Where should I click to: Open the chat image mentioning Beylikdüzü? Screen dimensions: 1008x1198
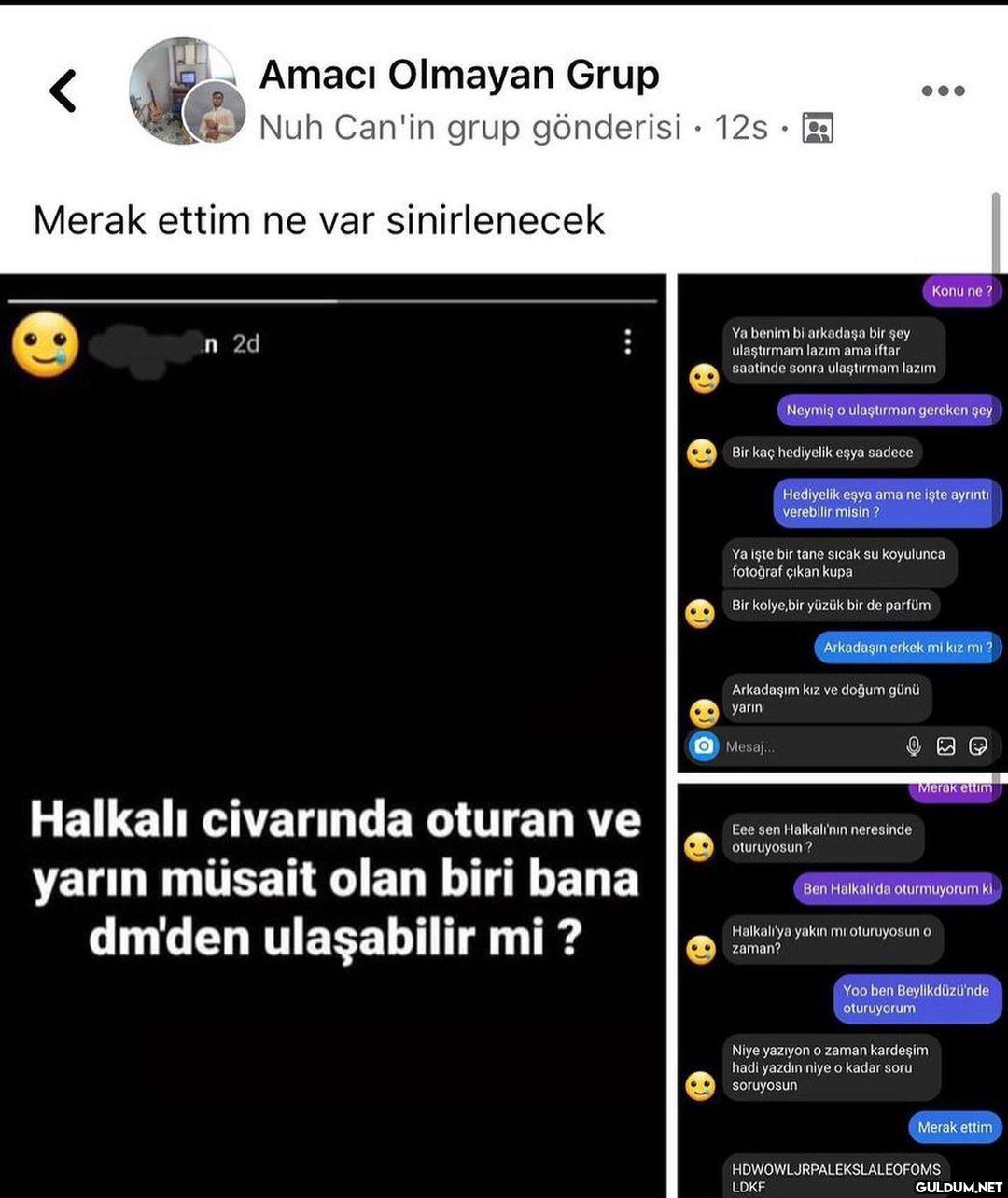[842, 989]
